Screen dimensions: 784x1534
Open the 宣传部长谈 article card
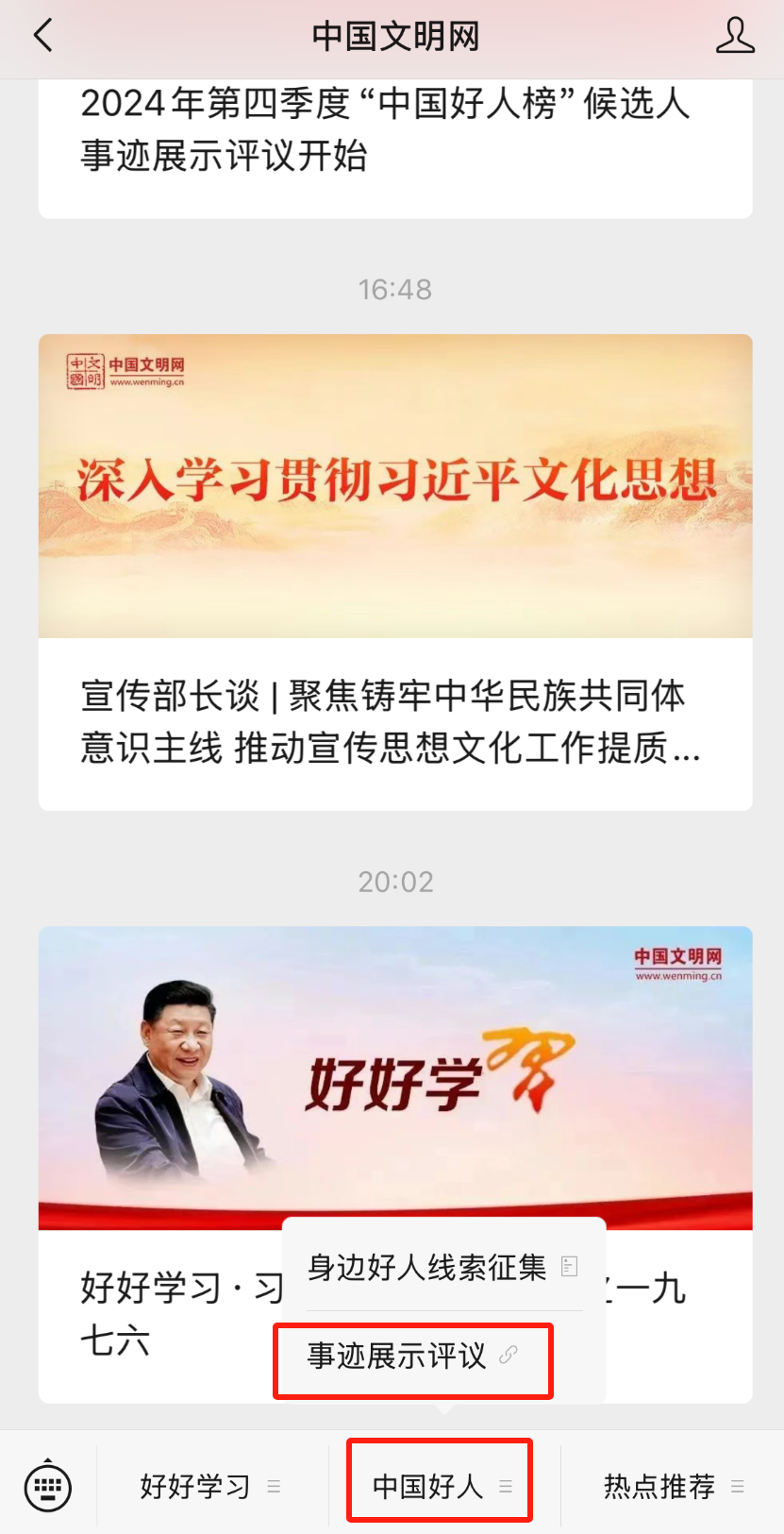(x=394, y=721)
